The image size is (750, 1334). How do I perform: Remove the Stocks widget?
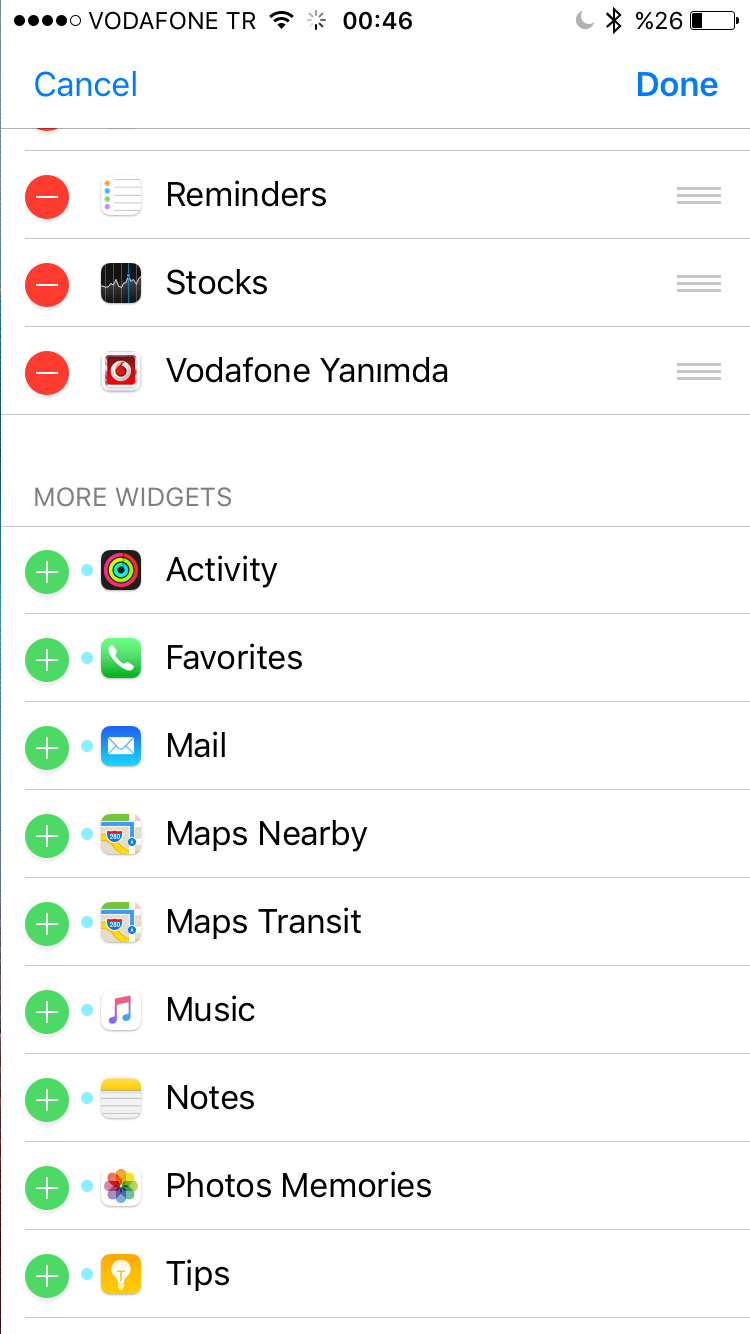(47, 284)
